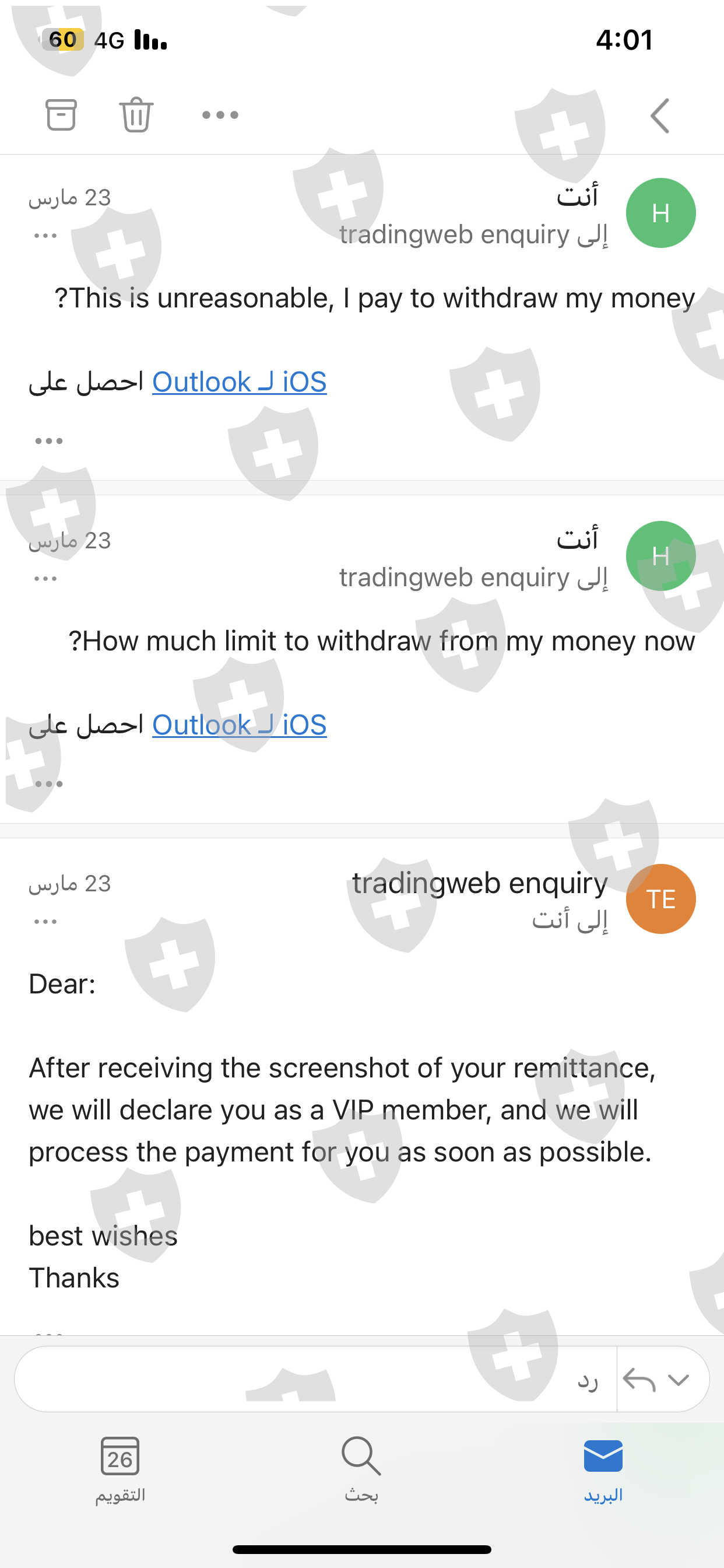
Task: Open Outlook iOS link under withdraw limit message
Action: [x=239, y=724]
